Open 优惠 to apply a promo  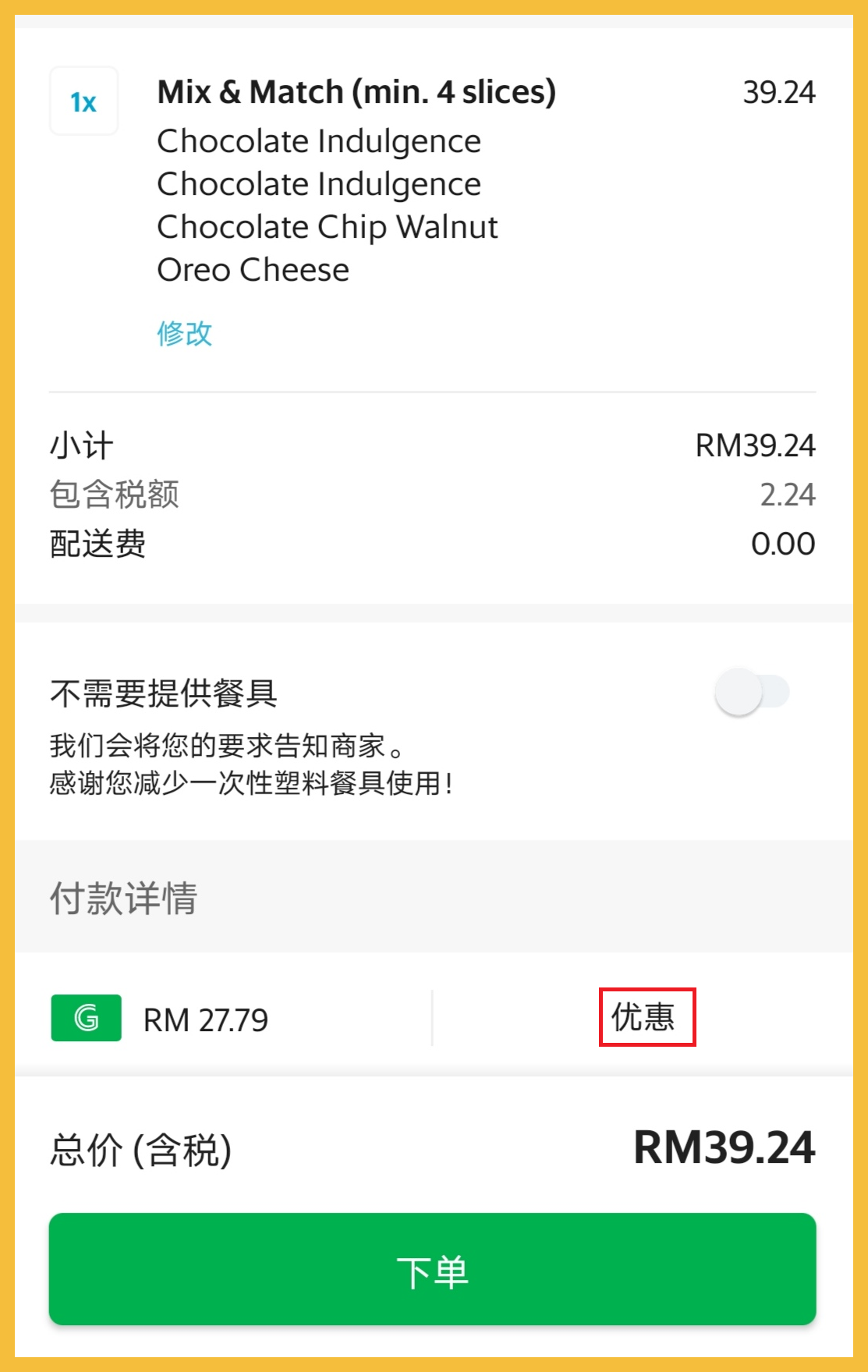pyautogui.click(x=646, y=1017)
